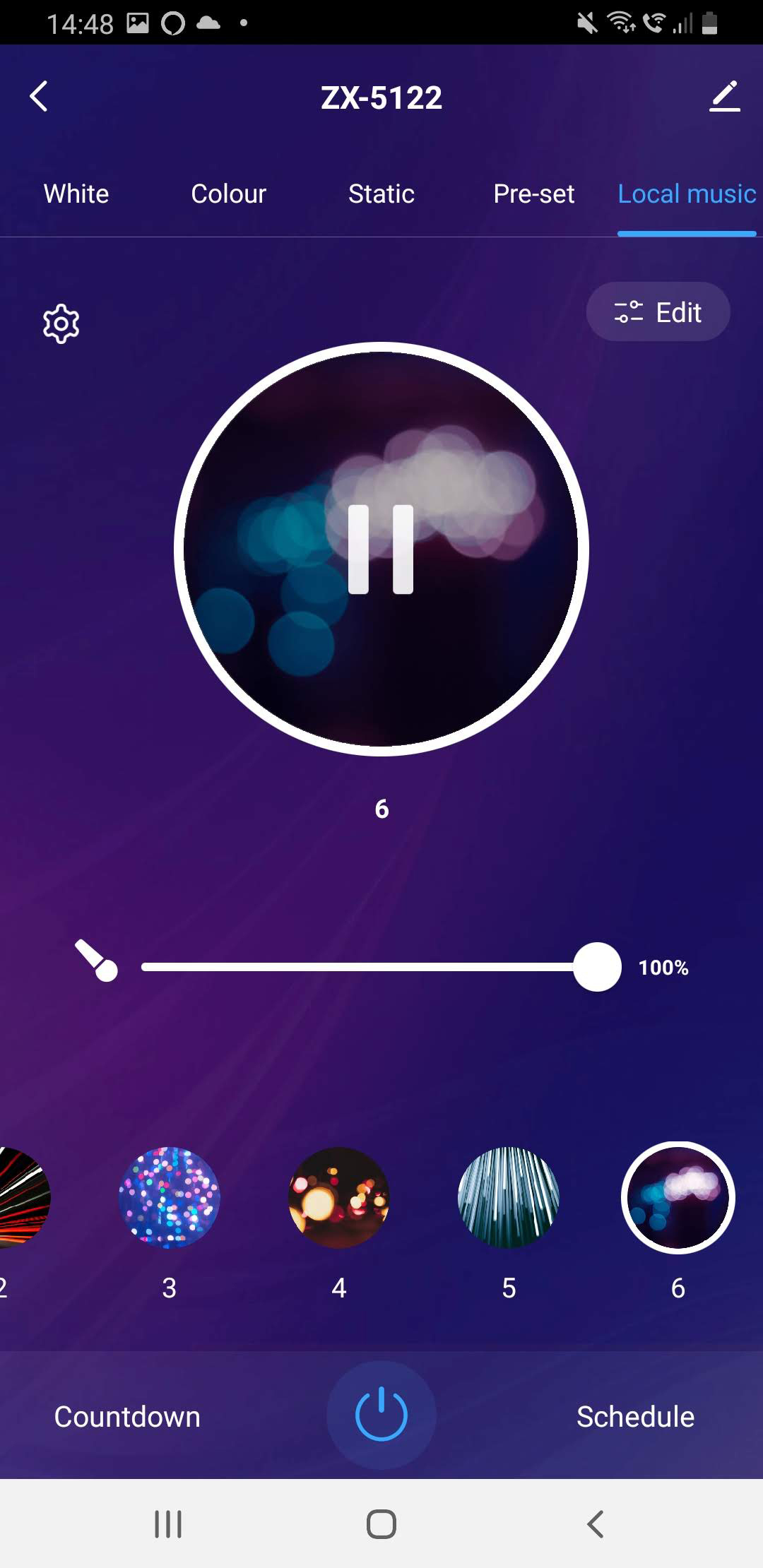The width and height of the screenshot is (763, 1568).
Task: Choose music scene 4
Action: (x=339, y=1197)
